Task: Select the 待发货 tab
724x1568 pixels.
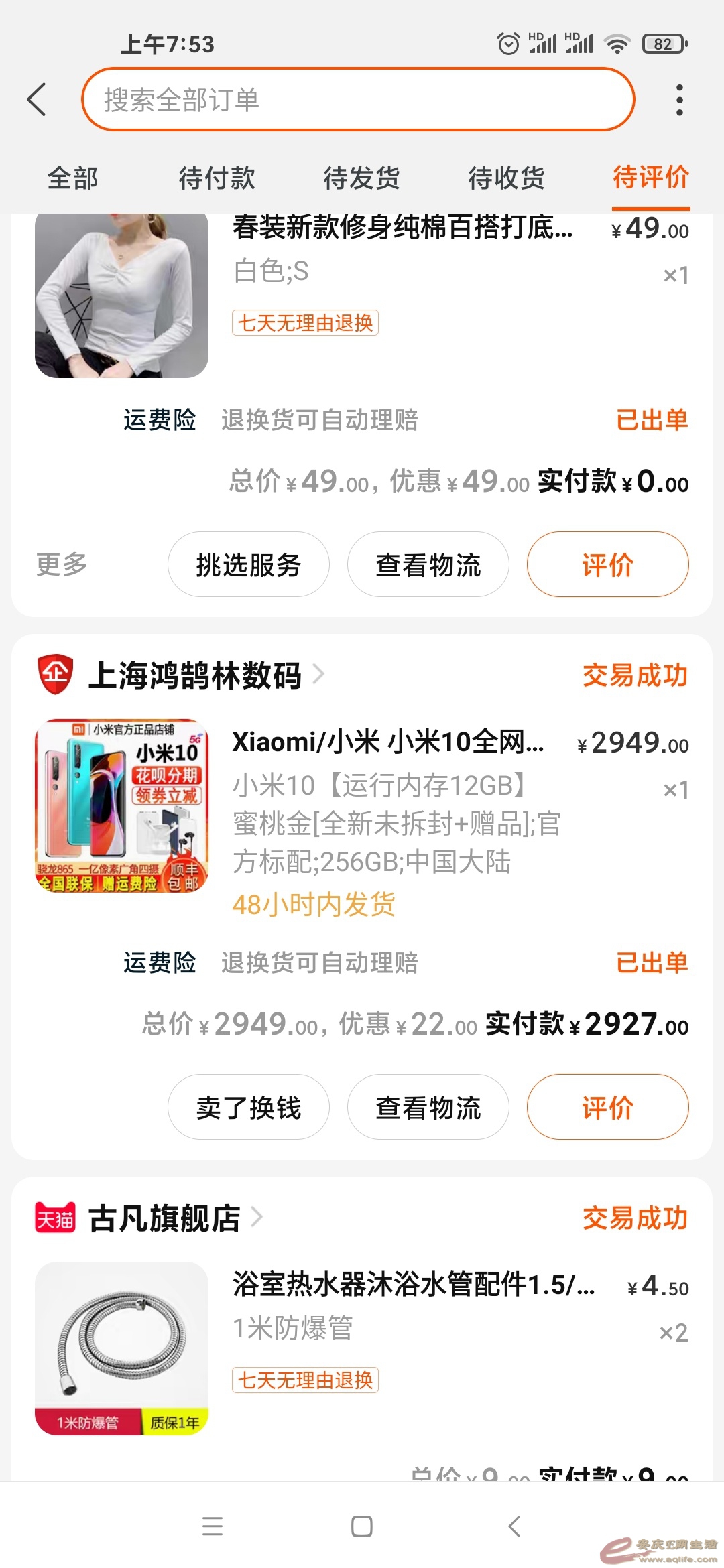Action: coord(361,178)
